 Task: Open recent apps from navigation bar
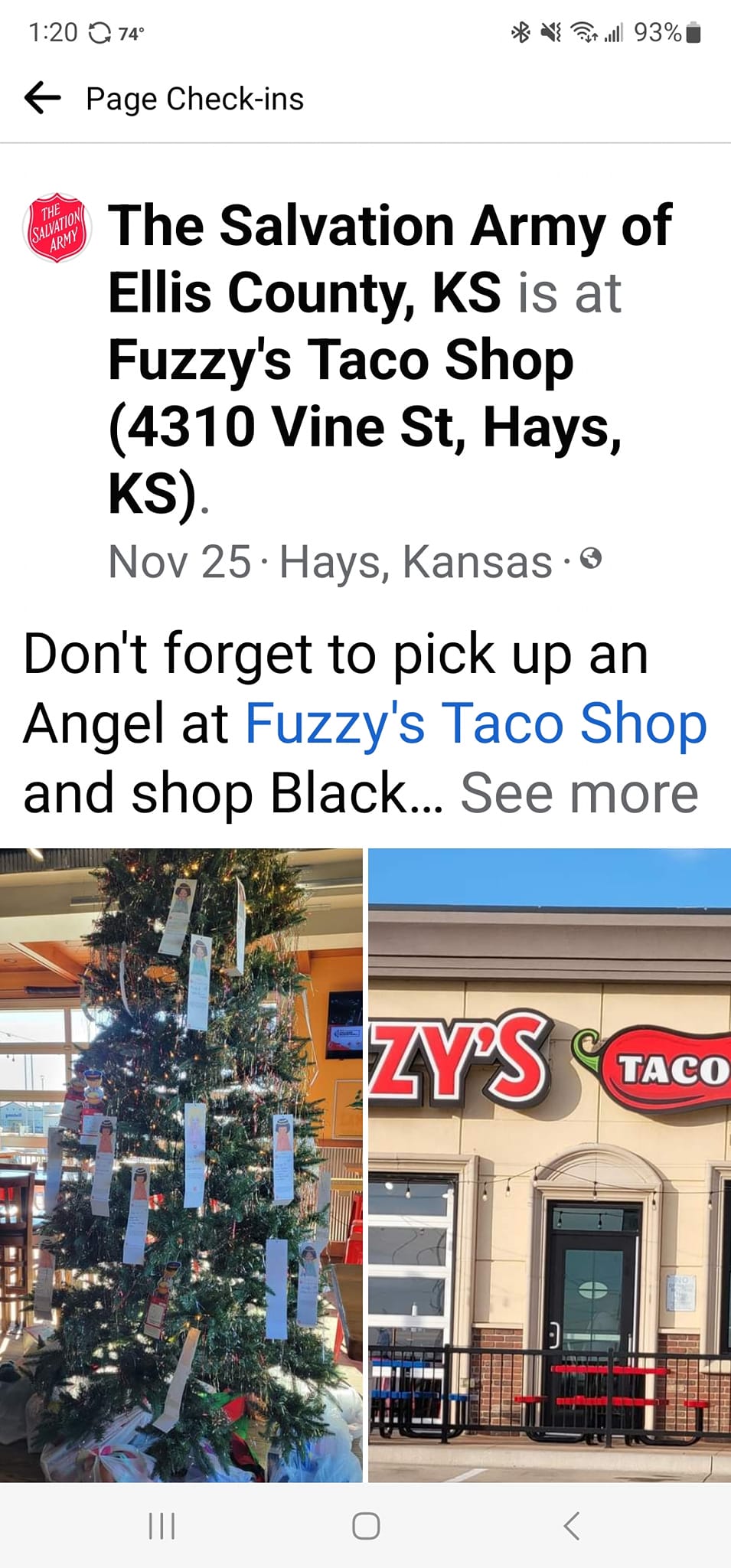162,1525
